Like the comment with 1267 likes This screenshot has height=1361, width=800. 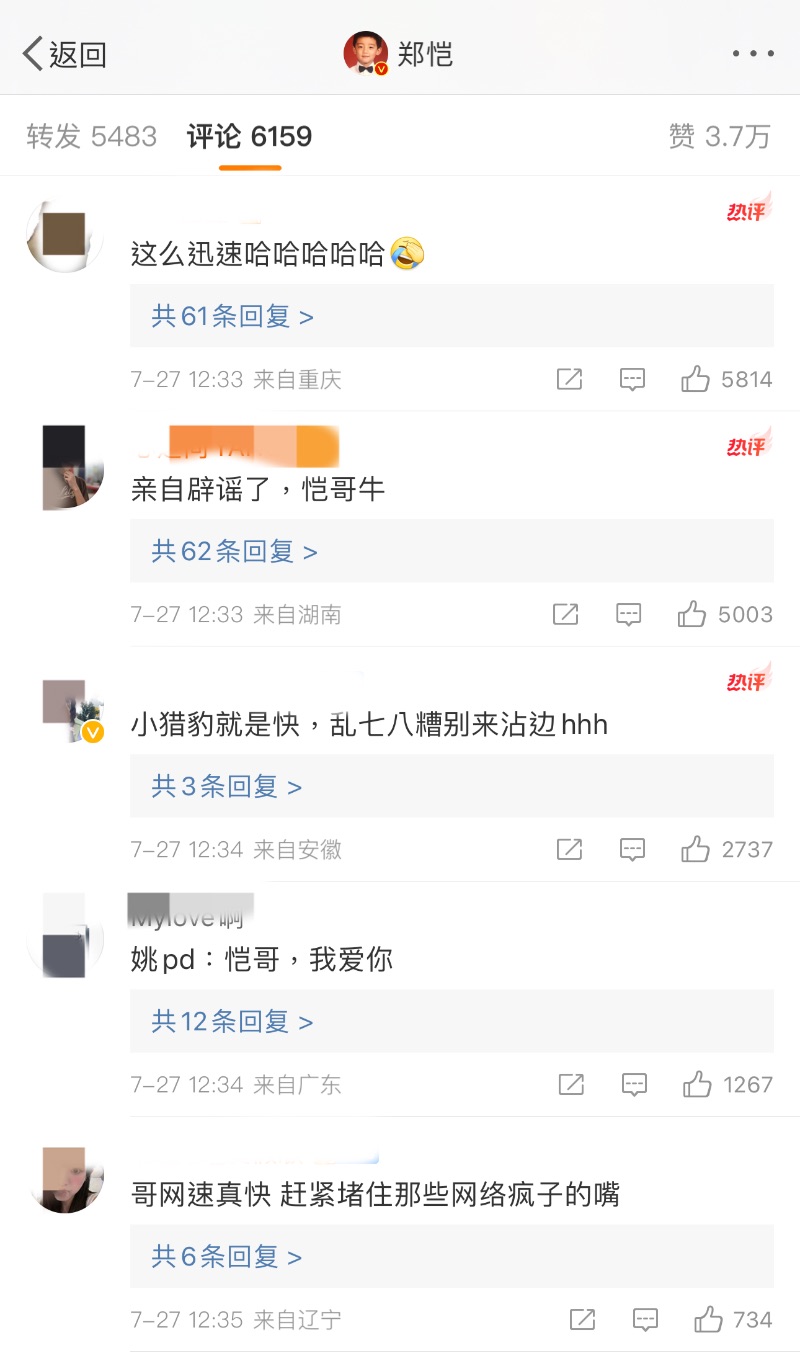click(x=697, y=1084)
